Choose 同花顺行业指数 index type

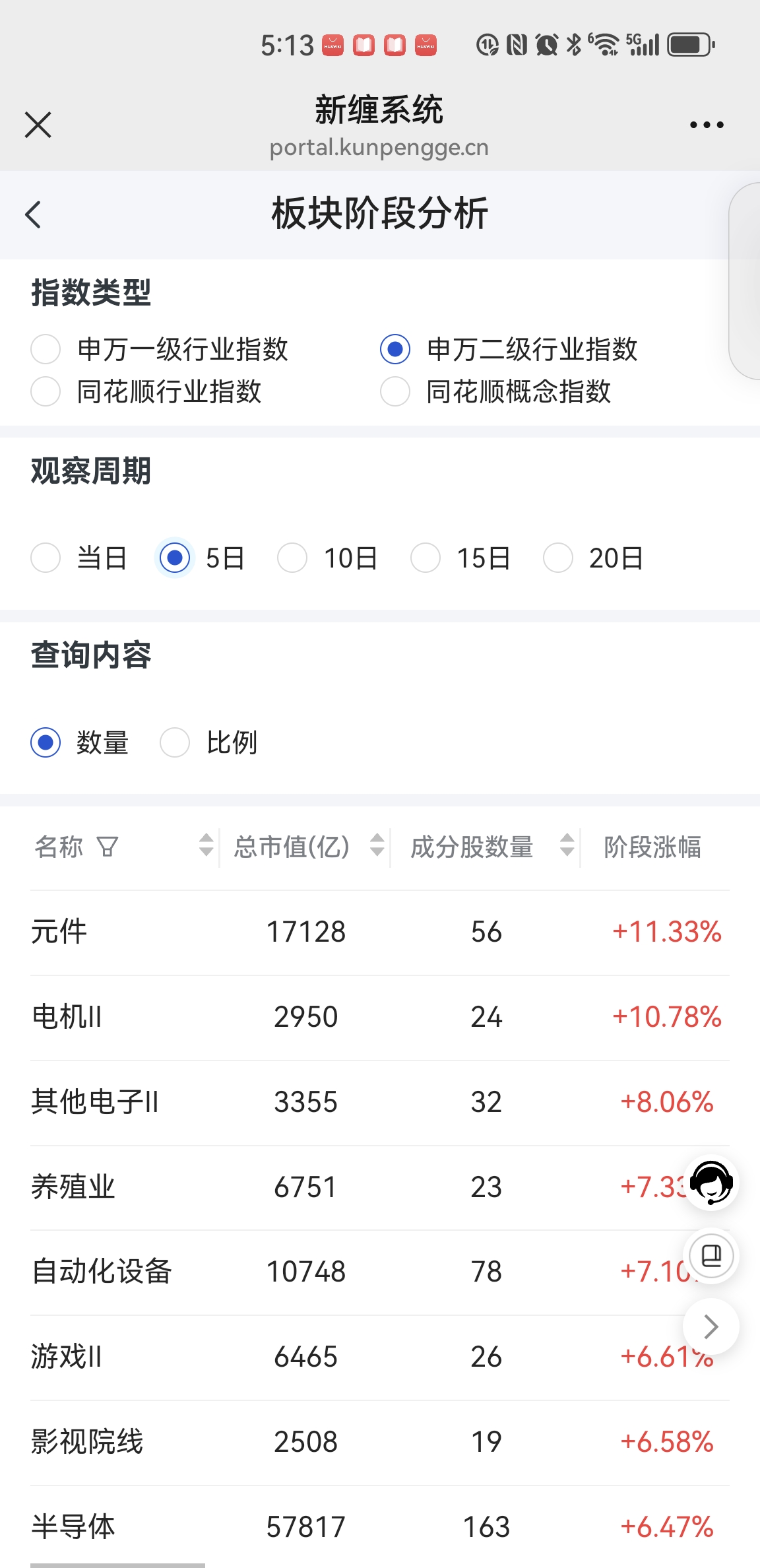[46, 391]
